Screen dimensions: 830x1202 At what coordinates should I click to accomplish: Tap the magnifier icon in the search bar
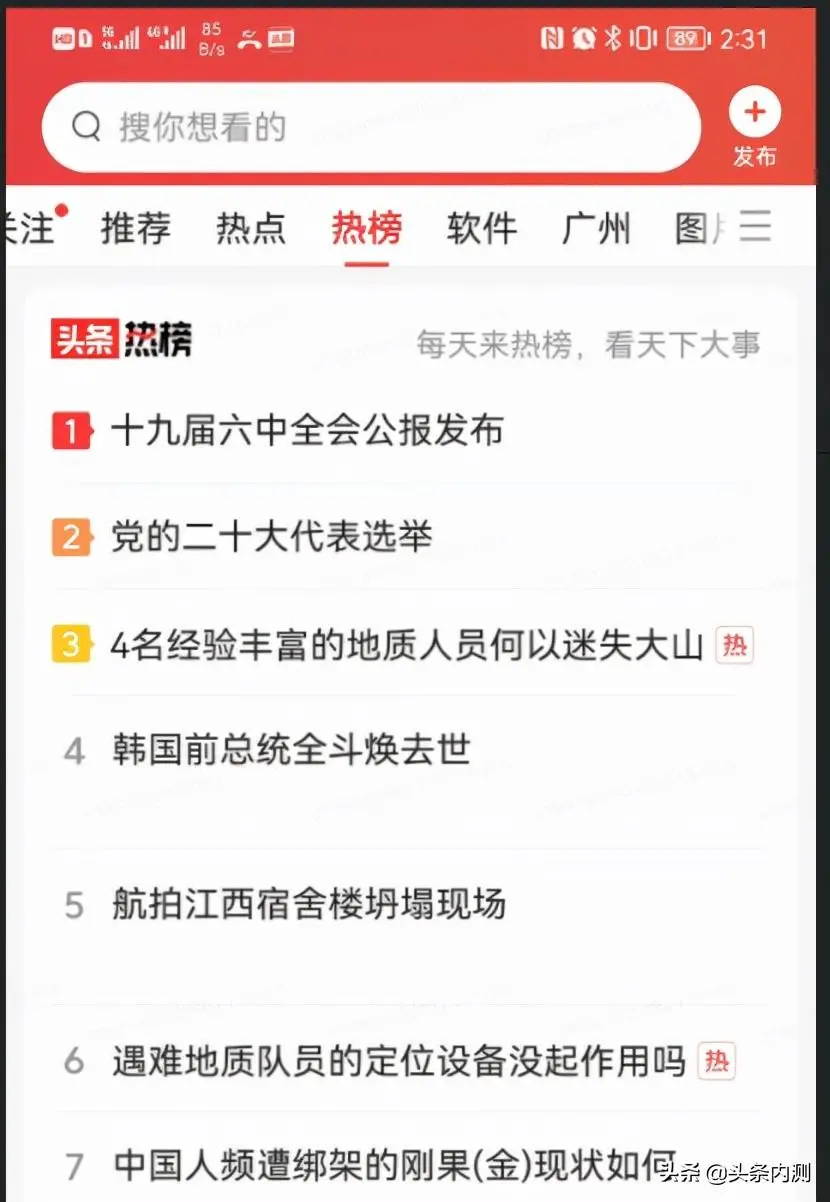[86, 127]
